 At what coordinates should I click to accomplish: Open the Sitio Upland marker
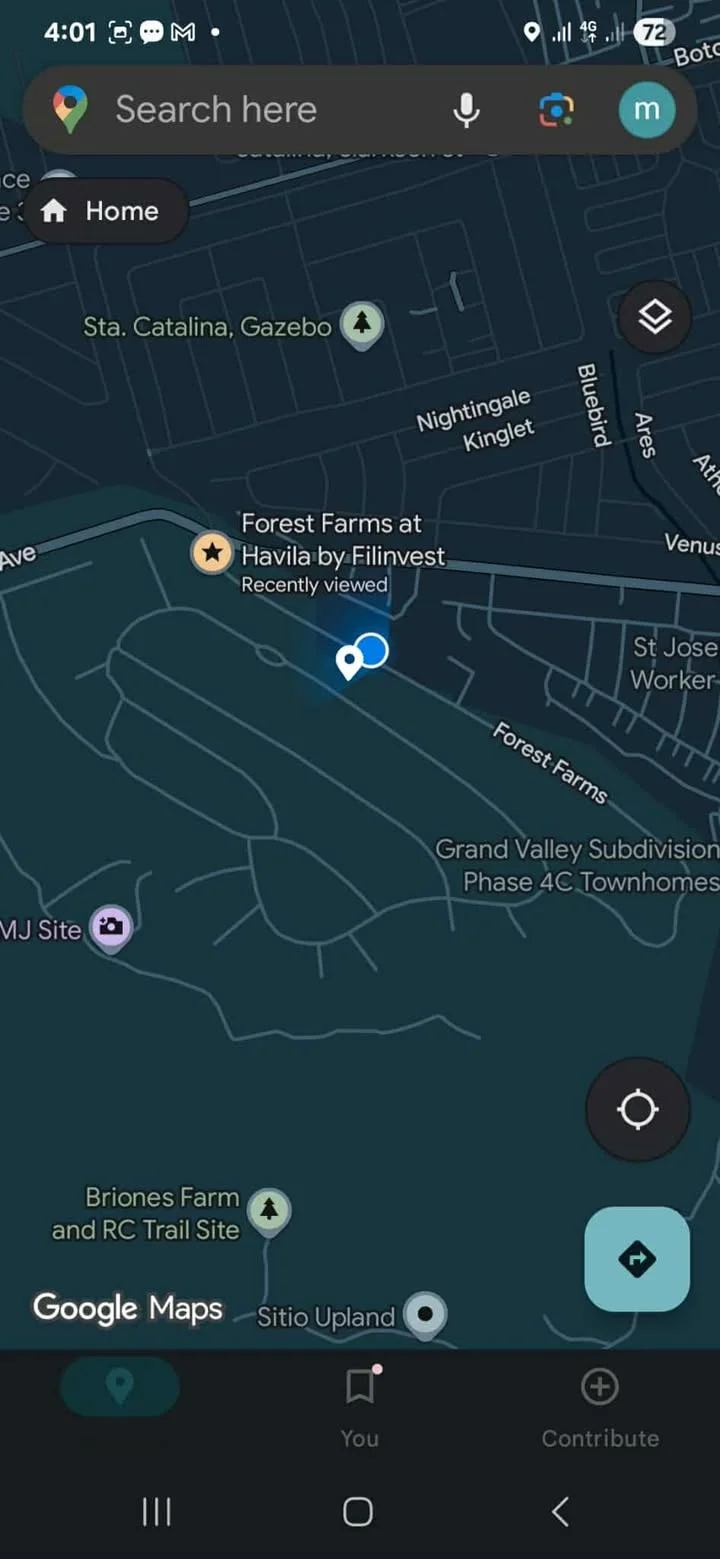425,1314
